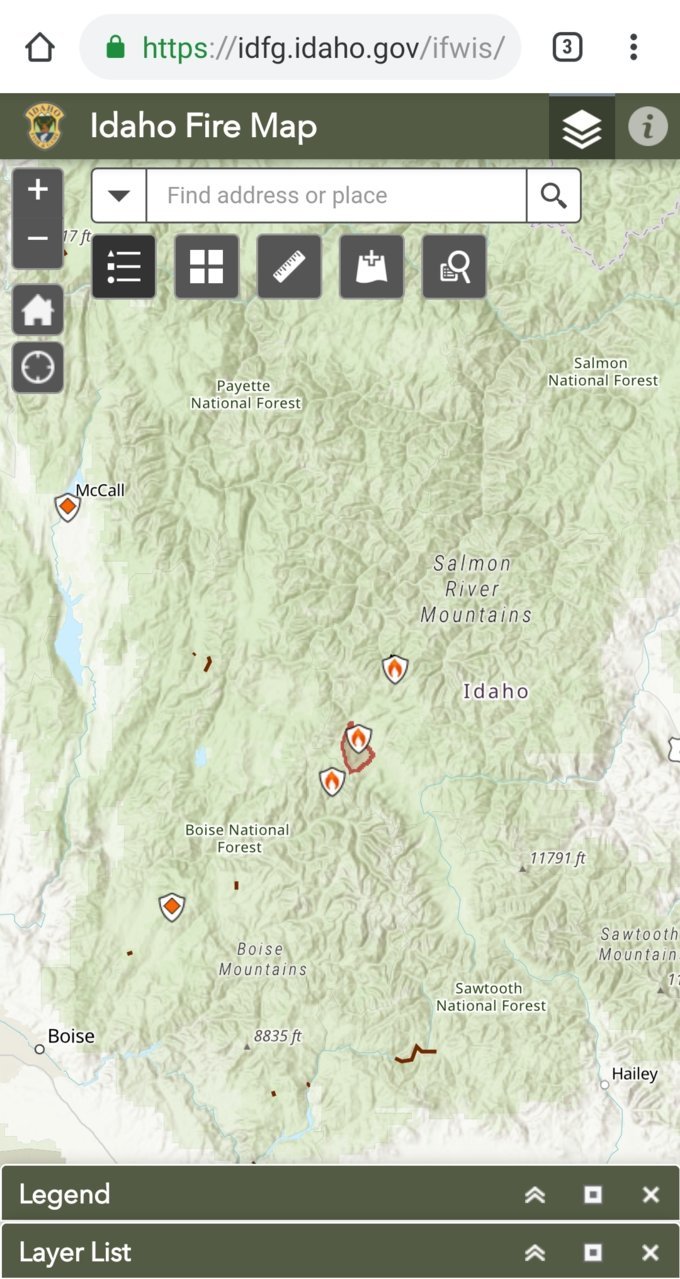Expand the Legend panel

(x=535, y=1195)
